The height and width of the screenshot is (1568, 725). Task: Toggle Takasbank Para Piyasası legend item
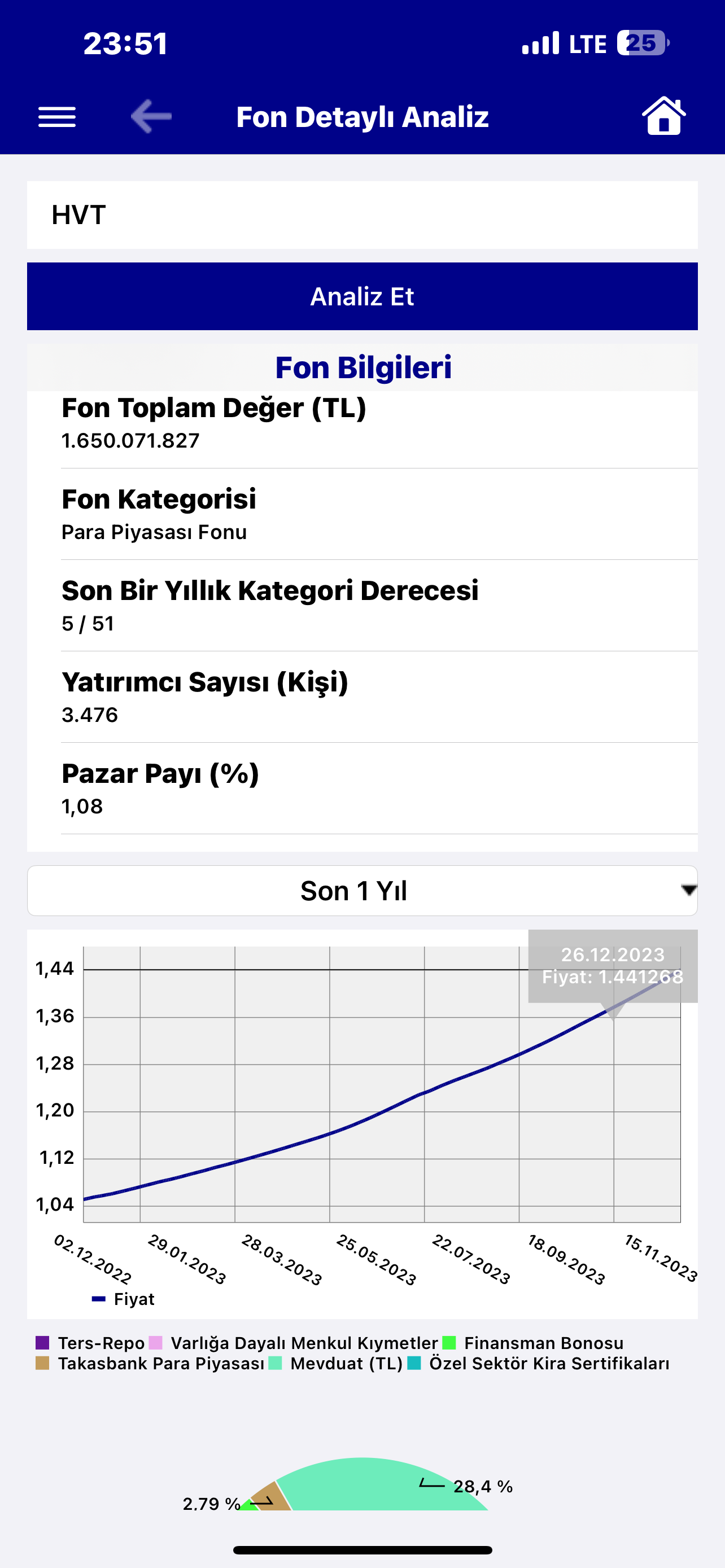click(x=150, y=1364)
